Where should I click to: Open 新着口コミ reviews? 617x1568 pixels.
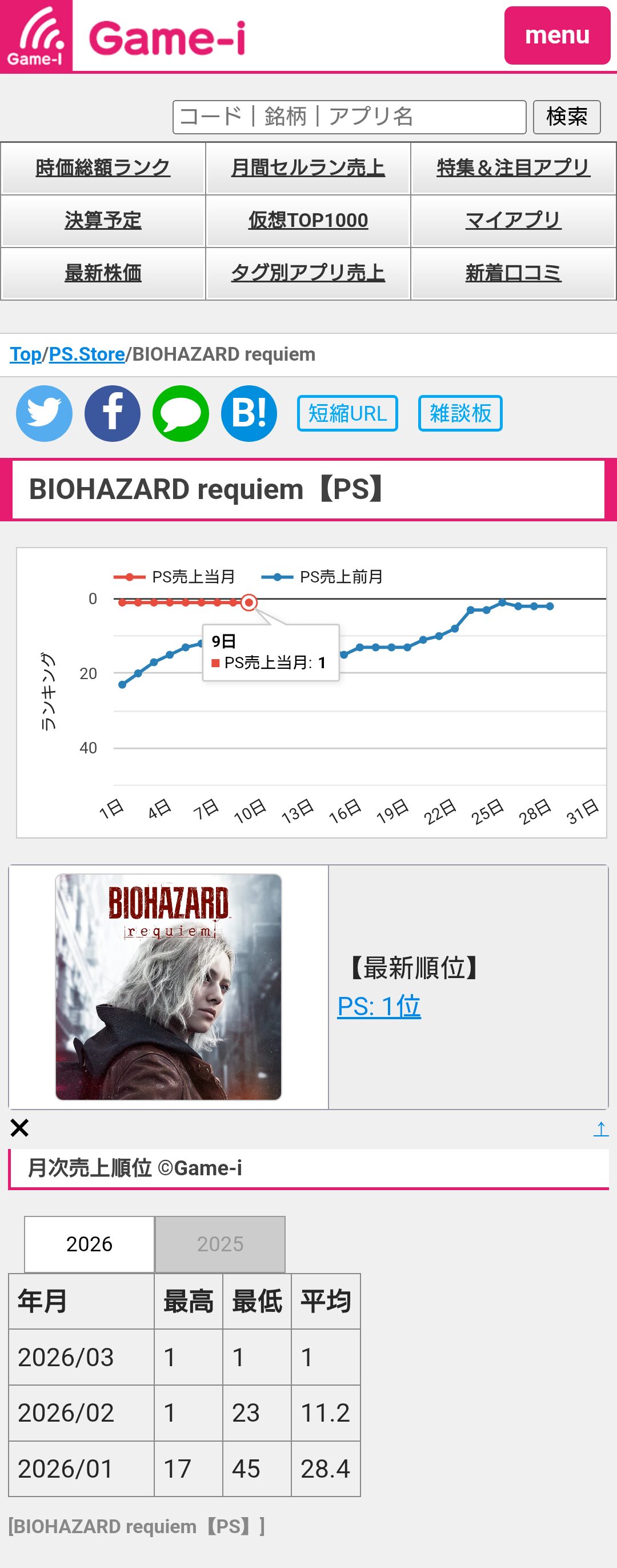[513, 273]
